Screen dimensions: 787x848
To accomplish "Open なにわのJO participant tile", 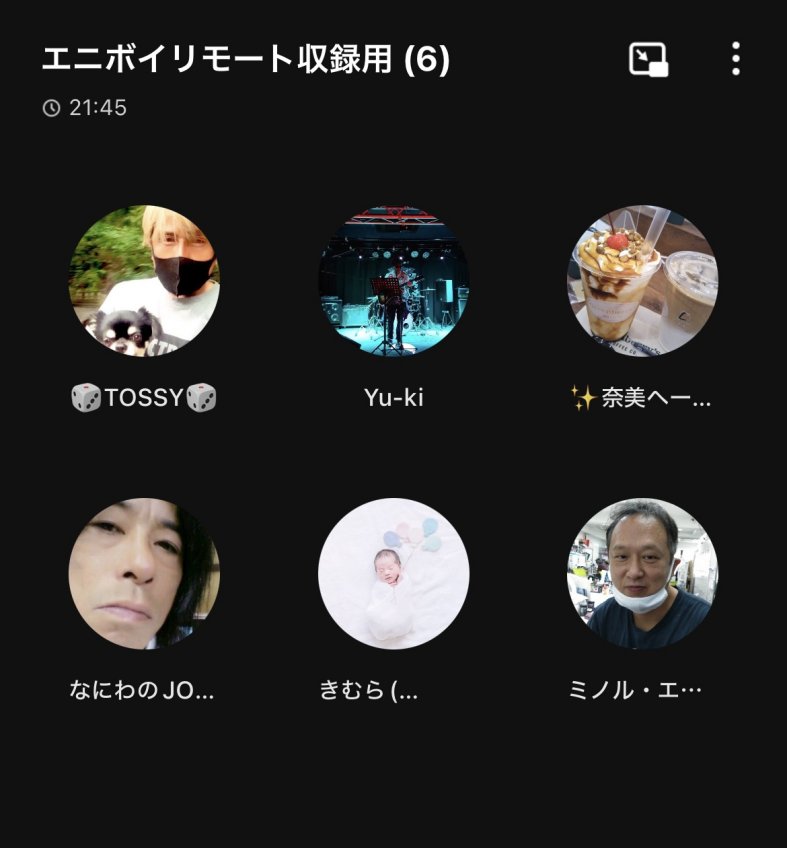I will click(x=144, y=573).
